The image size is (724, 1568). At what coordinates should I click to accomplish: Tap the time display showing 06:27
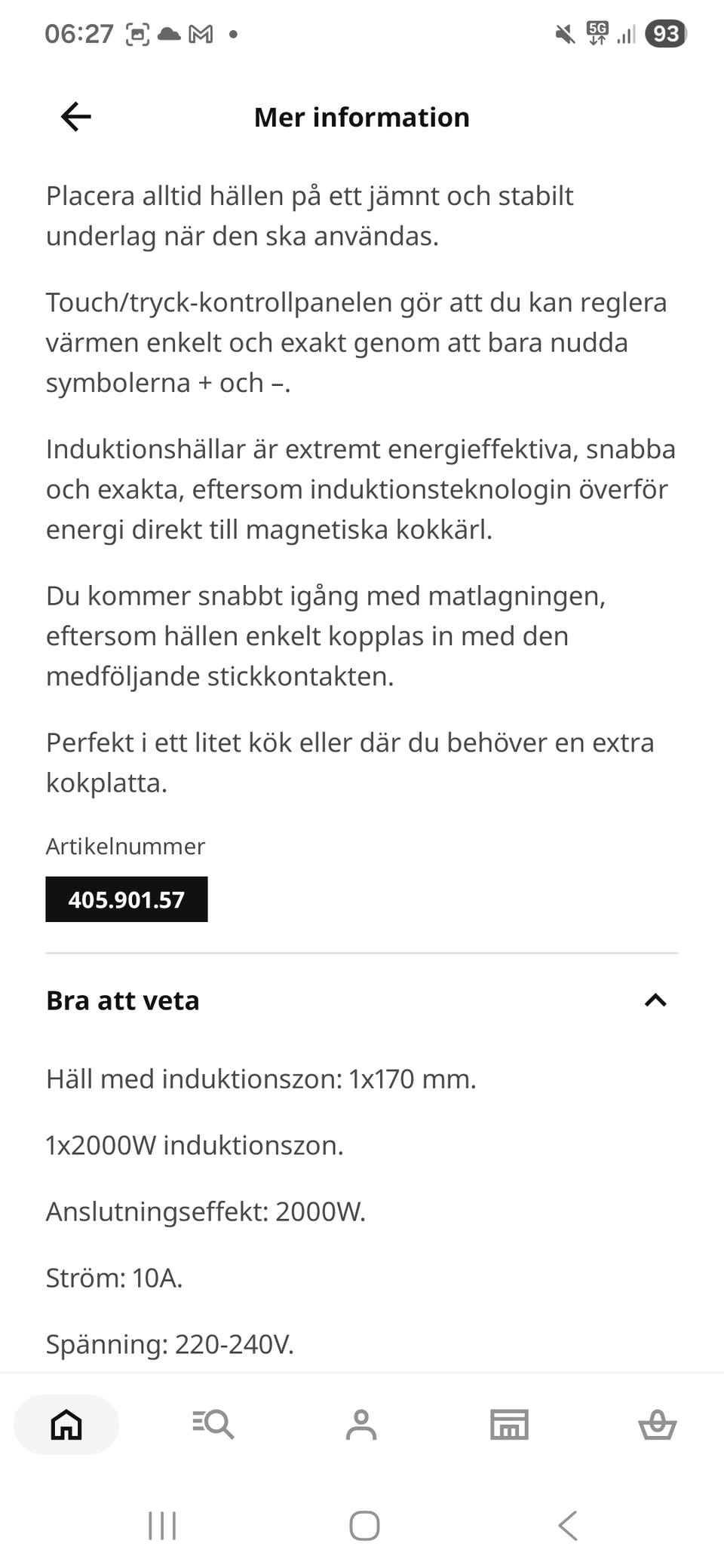tap(80, 33)
